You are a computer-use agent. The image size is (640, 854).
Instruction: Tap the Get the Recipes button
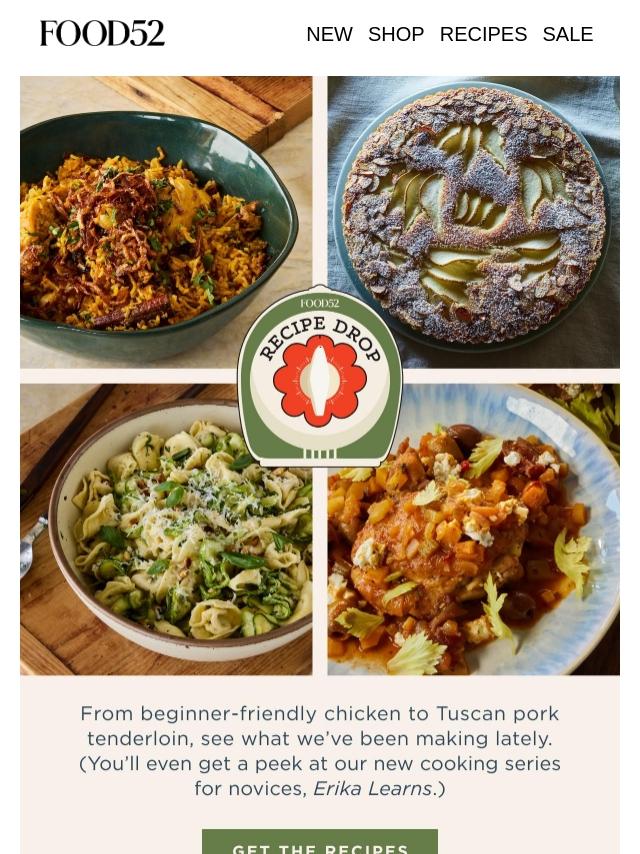click(320, 843)
